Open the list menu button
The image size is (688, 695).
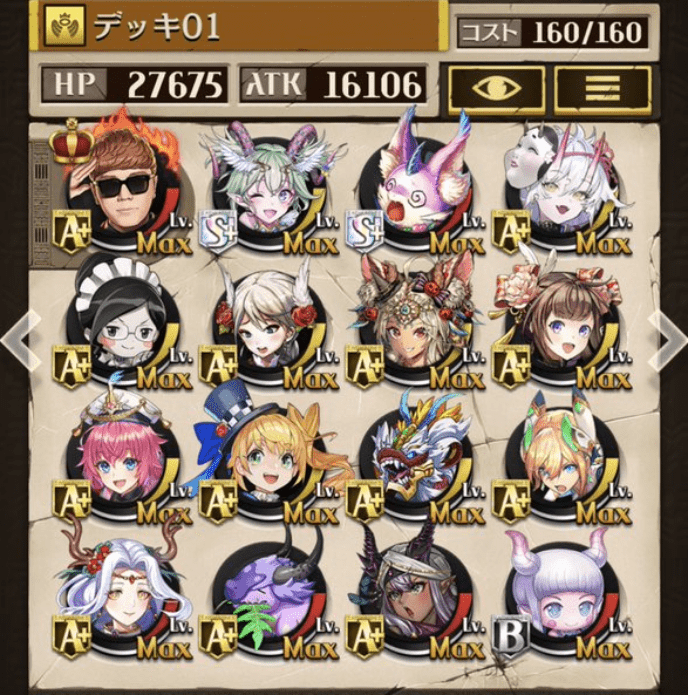(x=602, y=89)
